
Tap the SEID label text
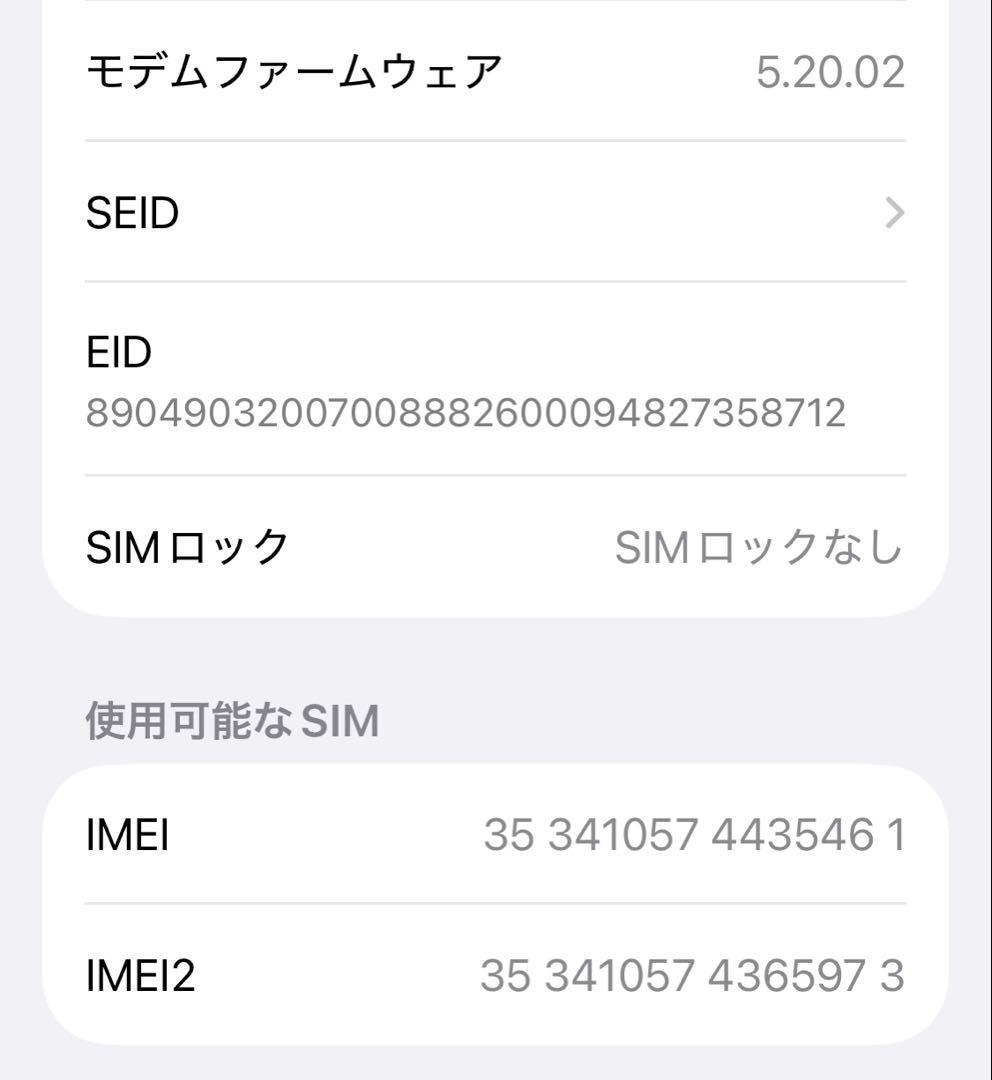coord(133,211)
